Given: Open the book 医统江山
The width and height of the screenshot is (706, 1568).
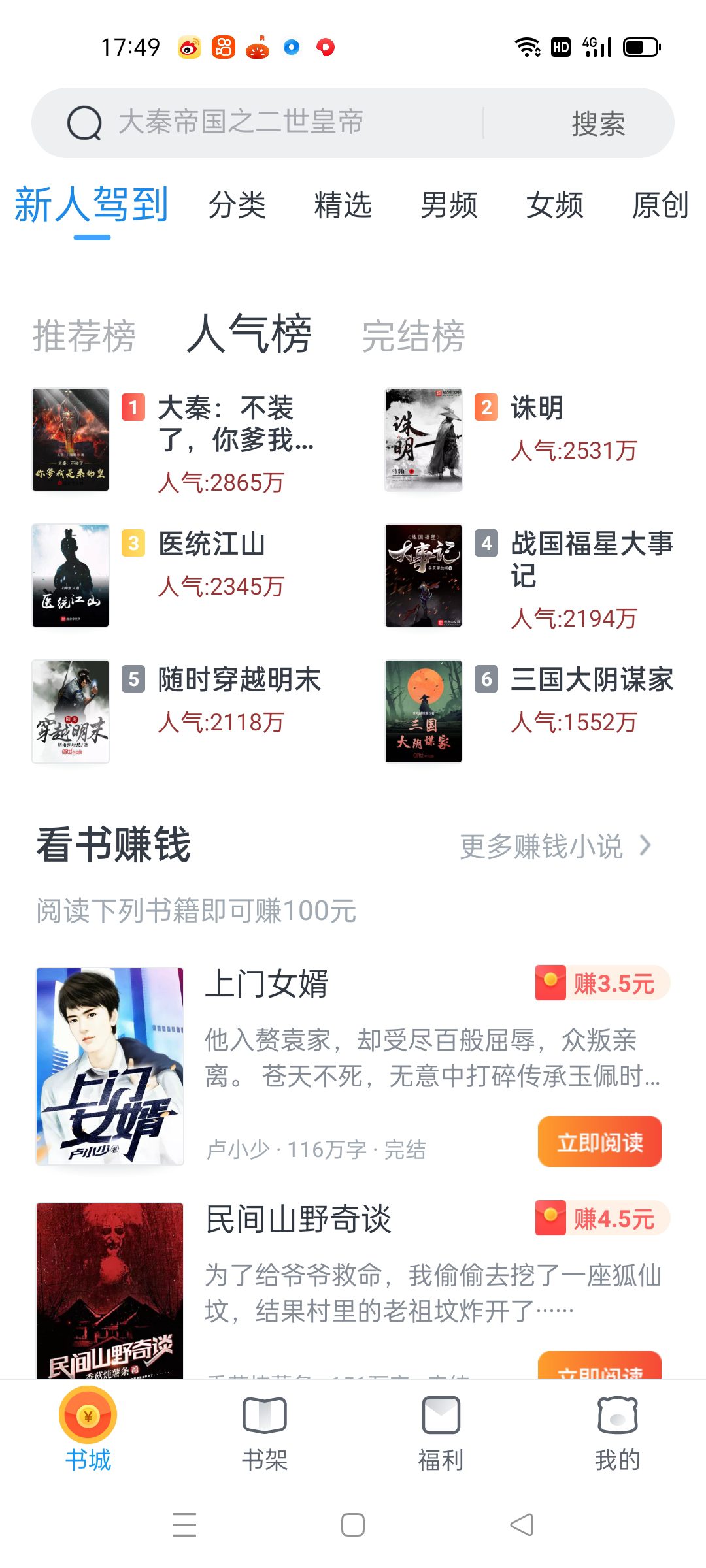Looking at the screenshot, I should coord(212,545).
